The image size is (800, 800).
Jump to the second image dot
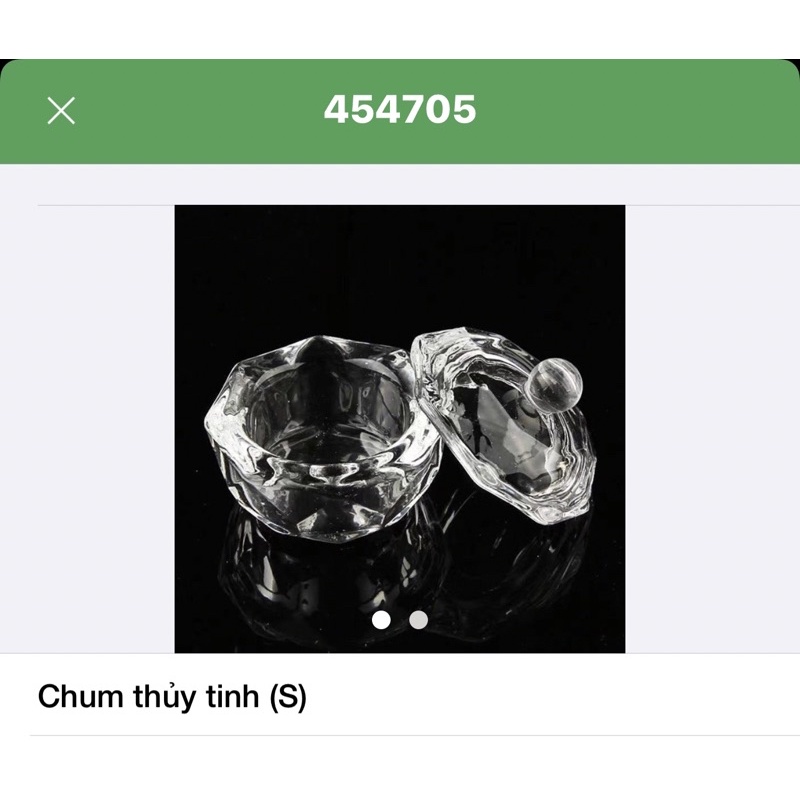click(x=418, y=620)
